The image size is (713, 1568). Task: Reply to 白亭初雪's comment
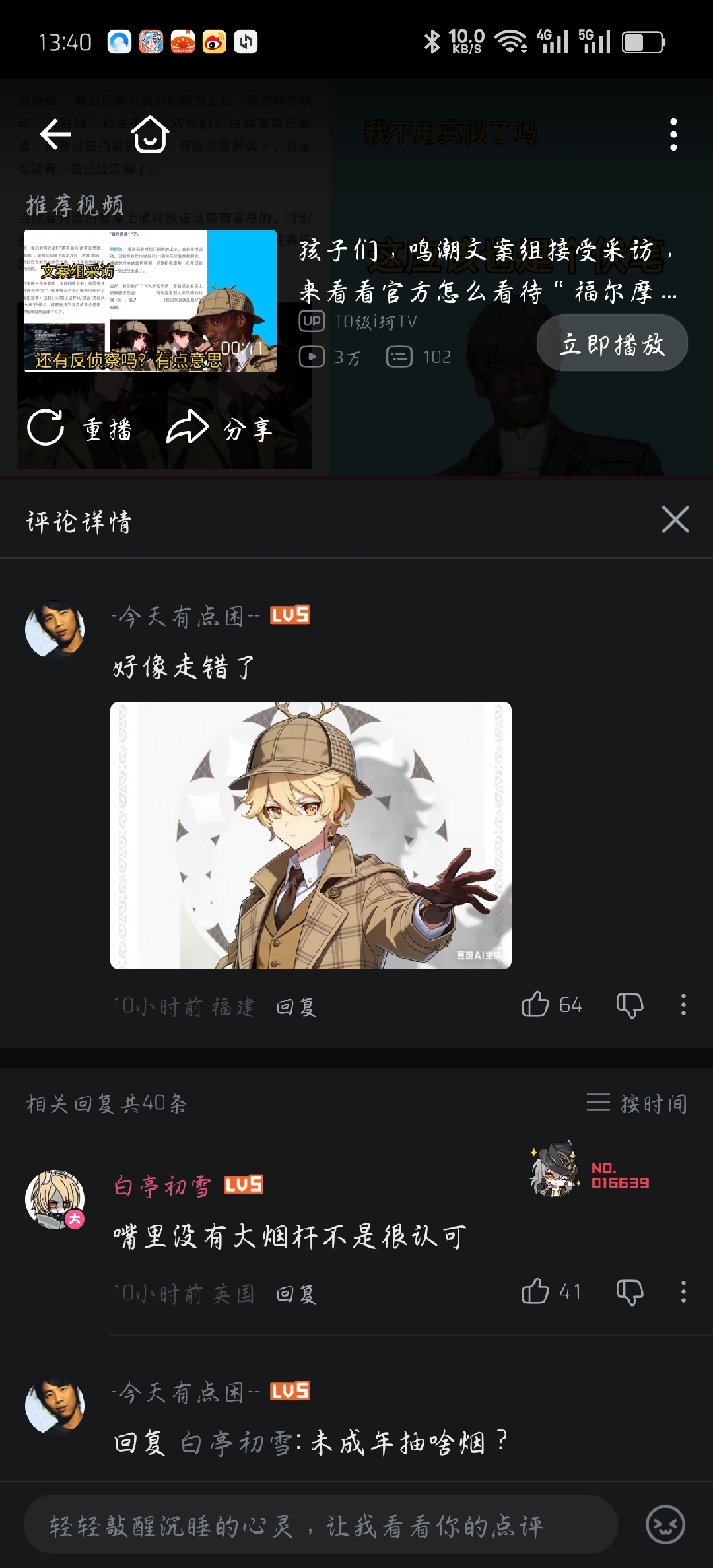coord(296,1293)
